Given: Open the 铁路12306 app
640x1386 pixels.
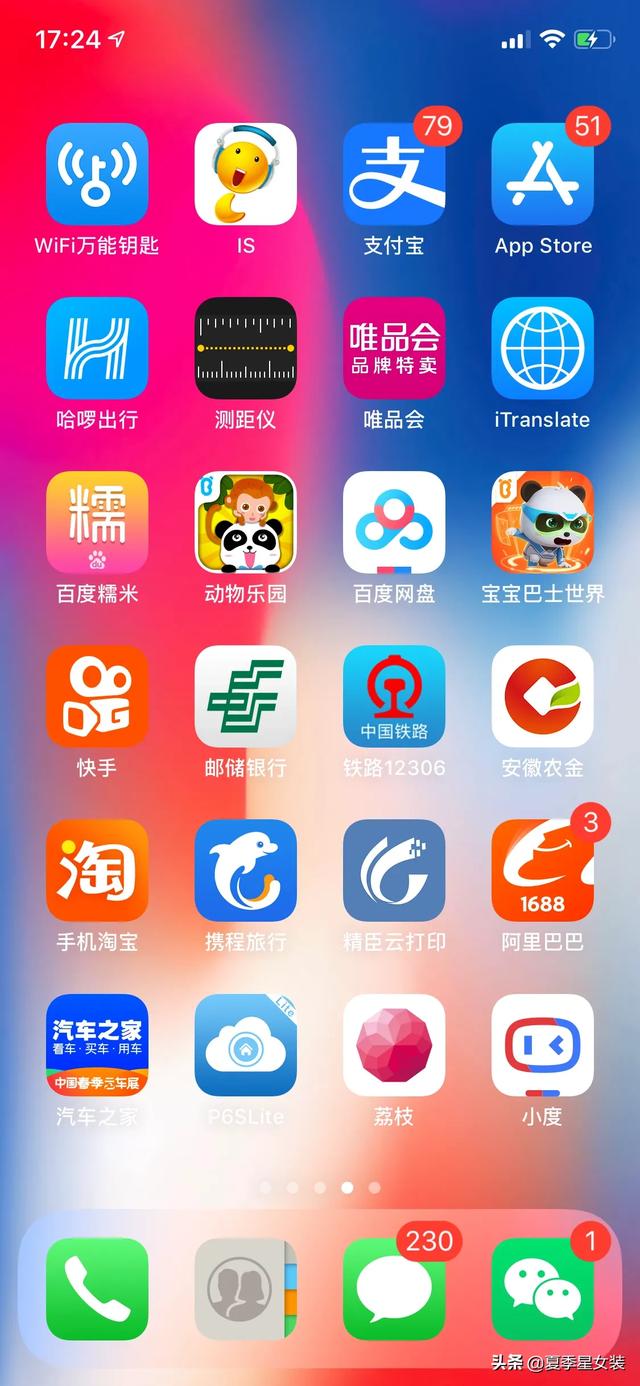Looking at the screenshot, I should pyautogui.click(x=394, y=696).
